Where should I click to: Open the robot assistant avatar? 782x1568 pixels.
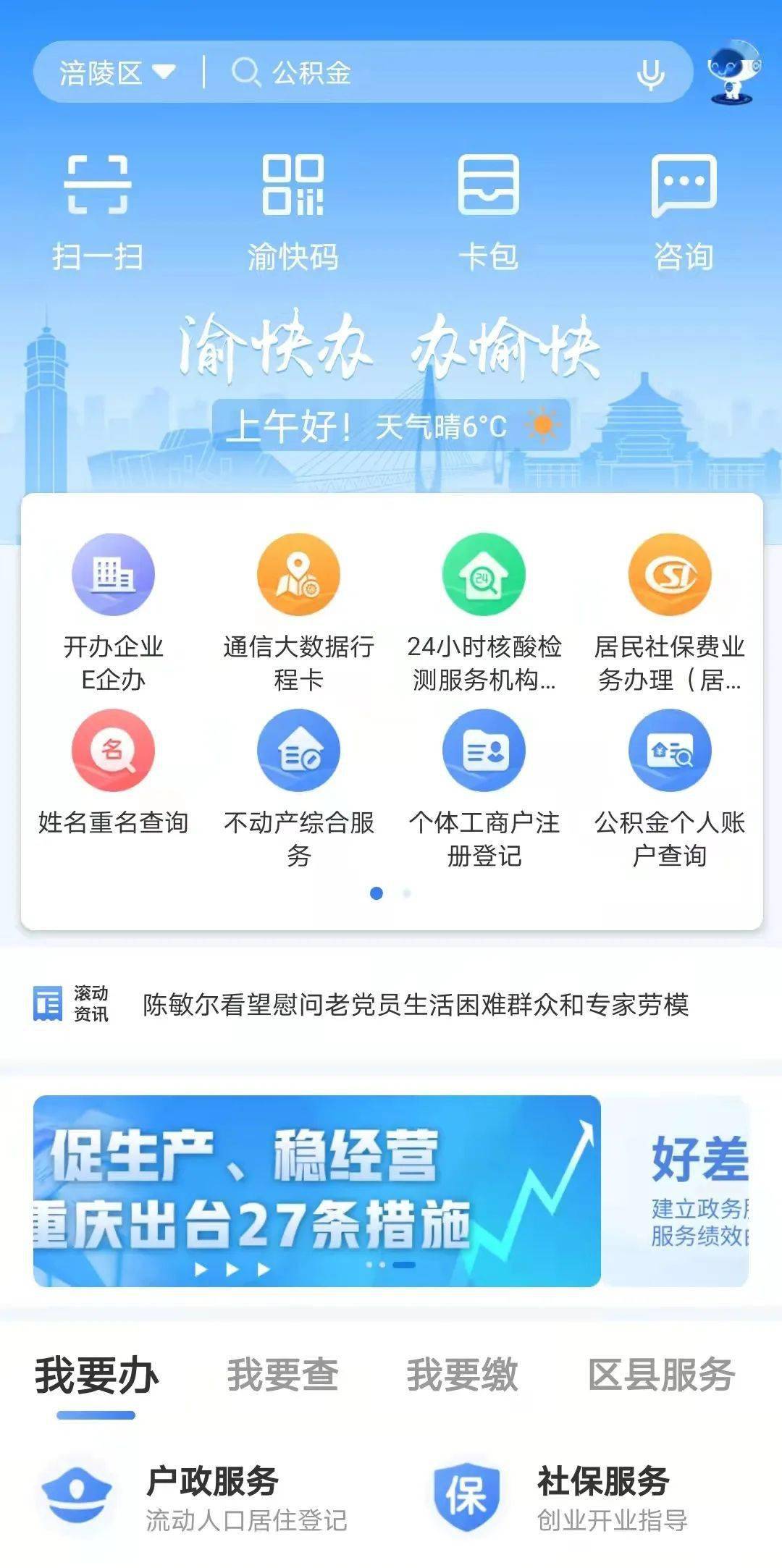(734, 72)
